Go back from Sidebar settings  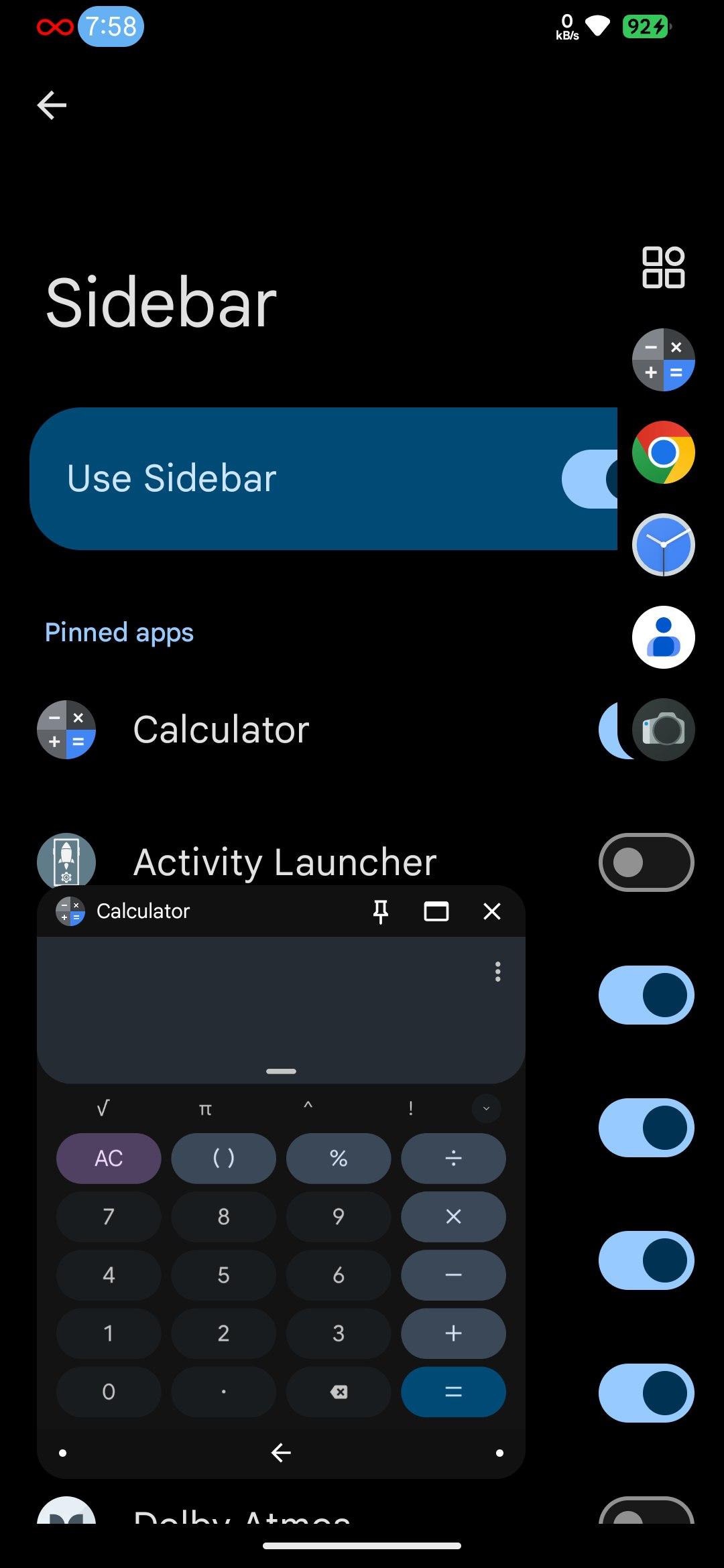pyautogui.click(x=52, y=105)
